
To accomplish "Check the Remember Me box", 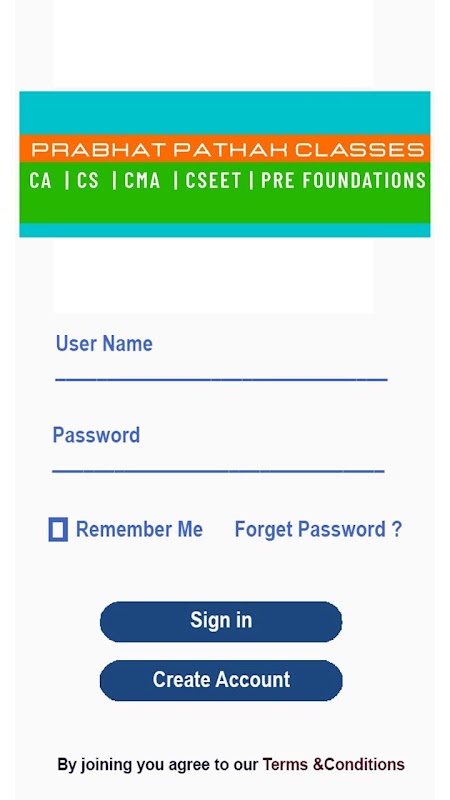I will (58, 529).
